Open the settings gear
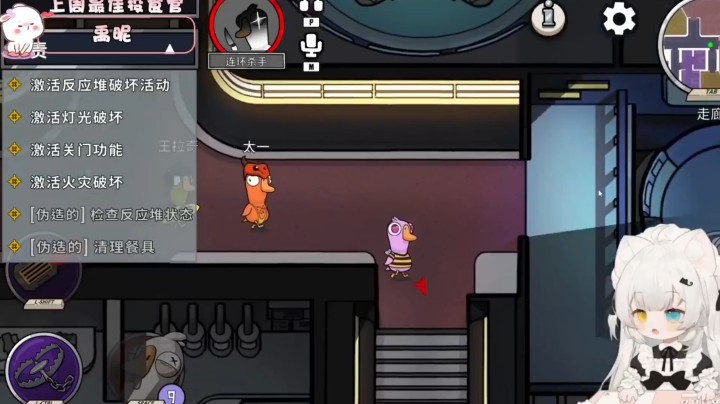The width and height of the screenshot is (720, 404). pos(619,18)
